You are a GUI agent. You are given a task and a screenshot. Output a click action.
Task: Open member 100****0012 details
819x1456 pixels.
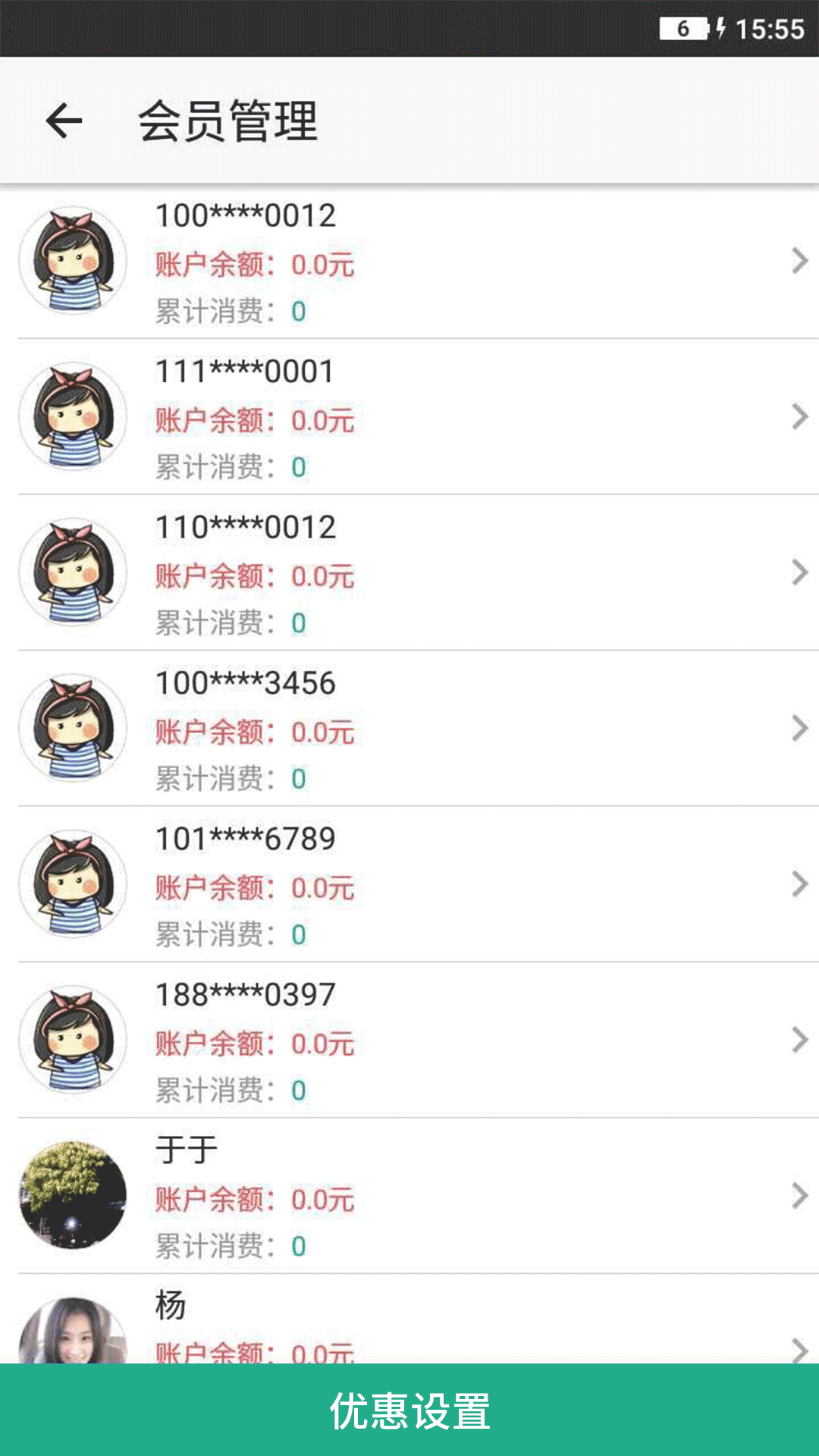point(409,262)
